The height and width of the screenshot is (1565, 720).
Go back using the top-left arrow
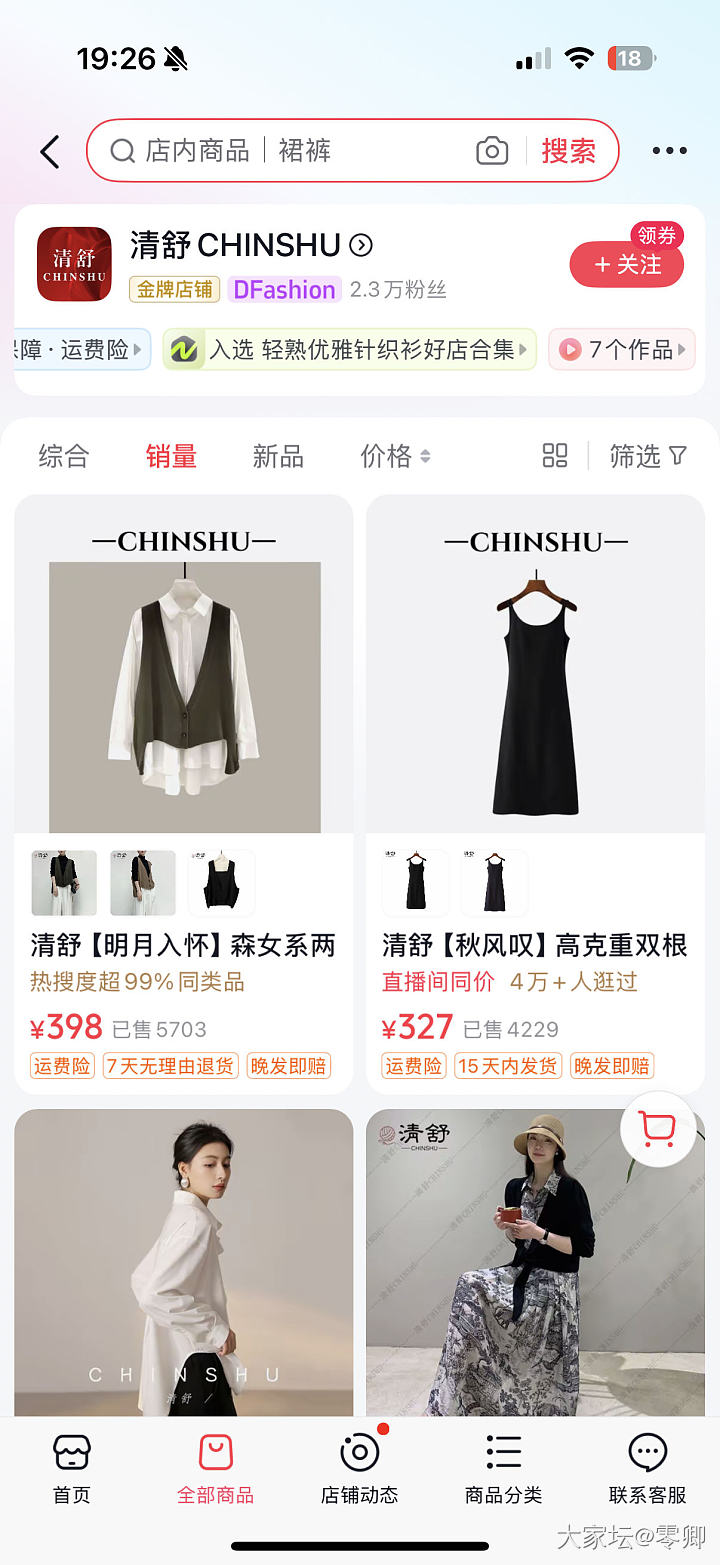[x=50, y=152]
